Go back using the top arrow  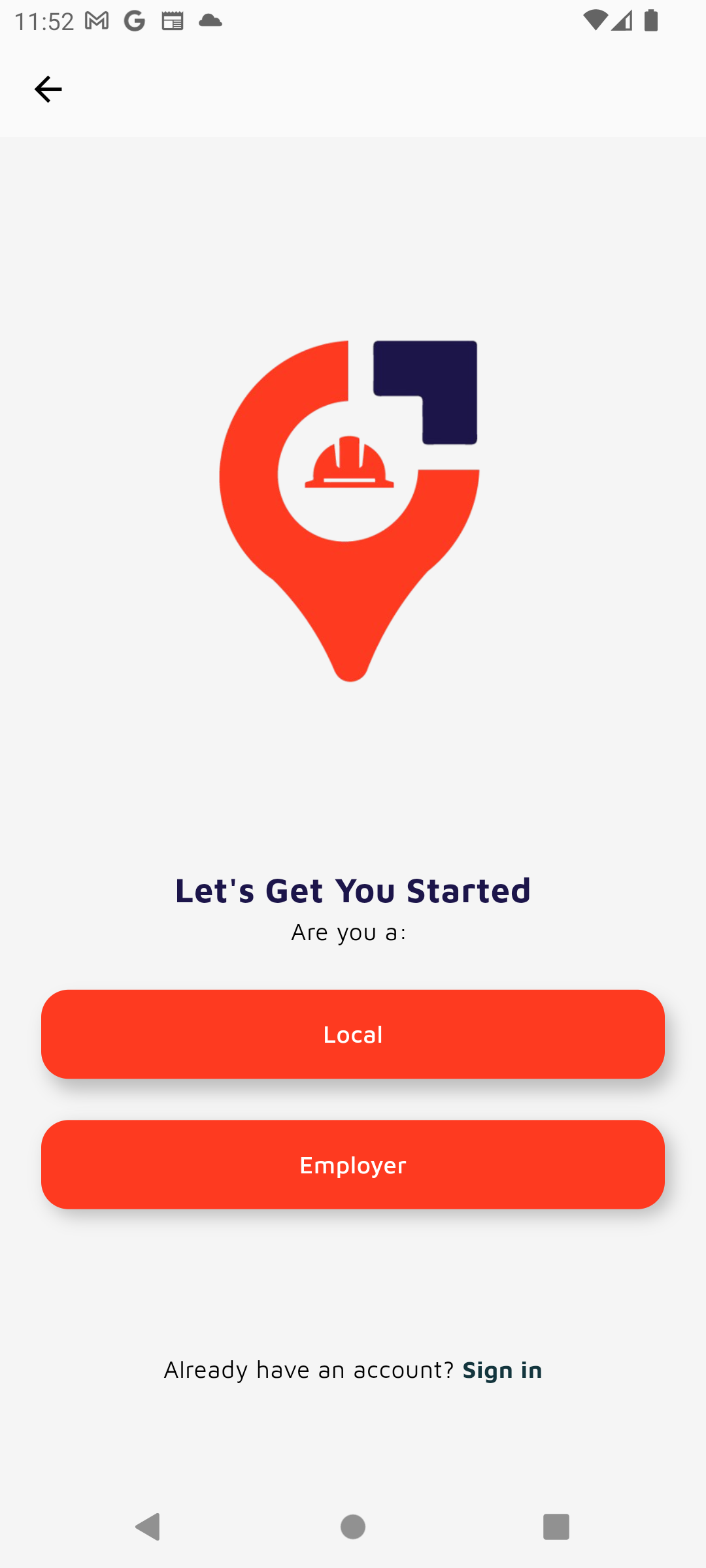[x=48, y=89]
